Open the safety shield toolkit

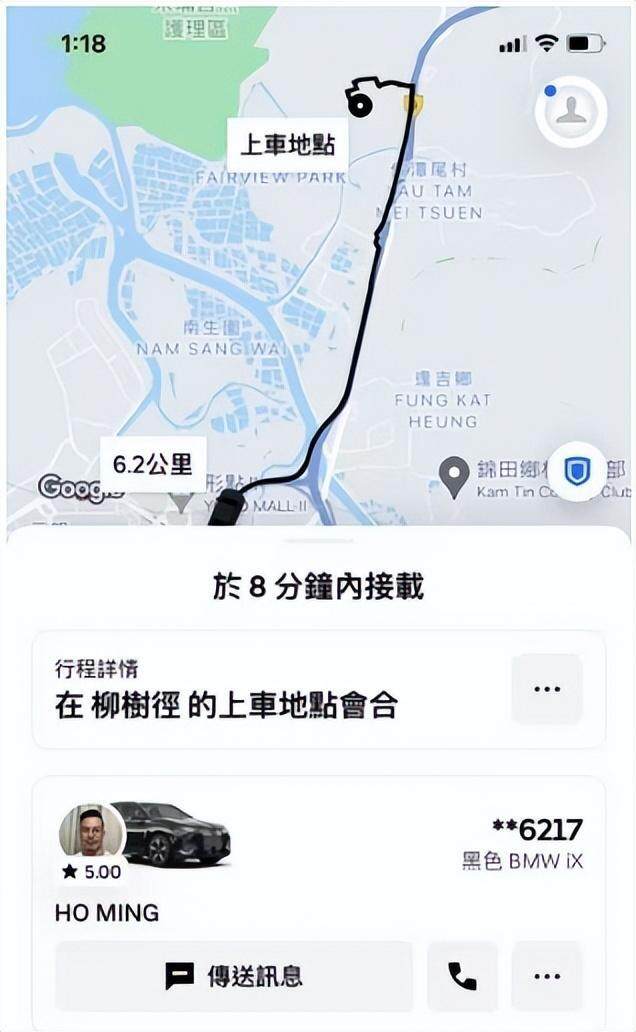pyautogui.click(x=577, y=471)
